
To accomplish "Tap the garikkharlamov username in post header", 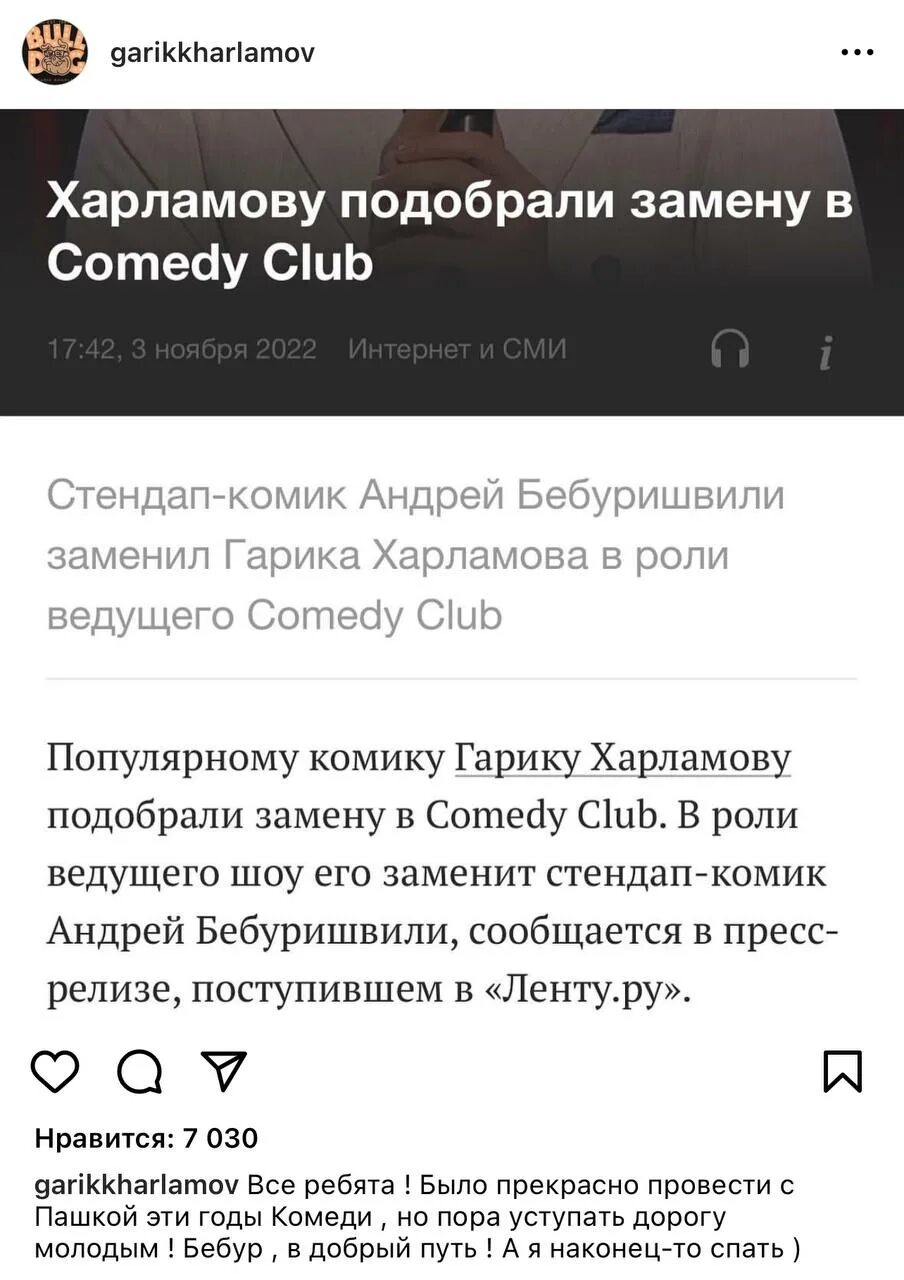I will coord(212,52).
